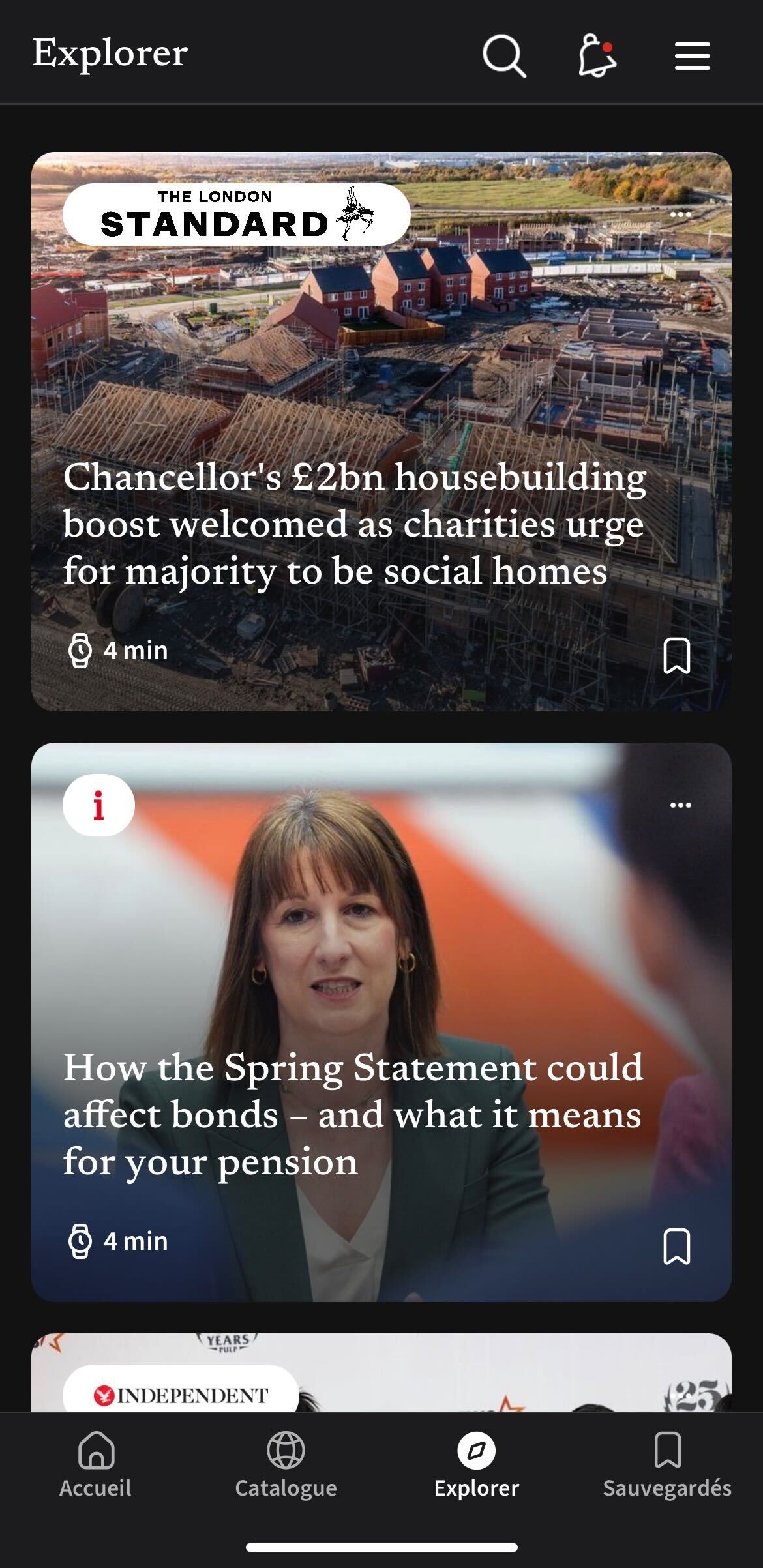The width and height of the screenshot is (763, 1568).
Task: Open the Spring Statement bonds article
Action: point(353,1115)
